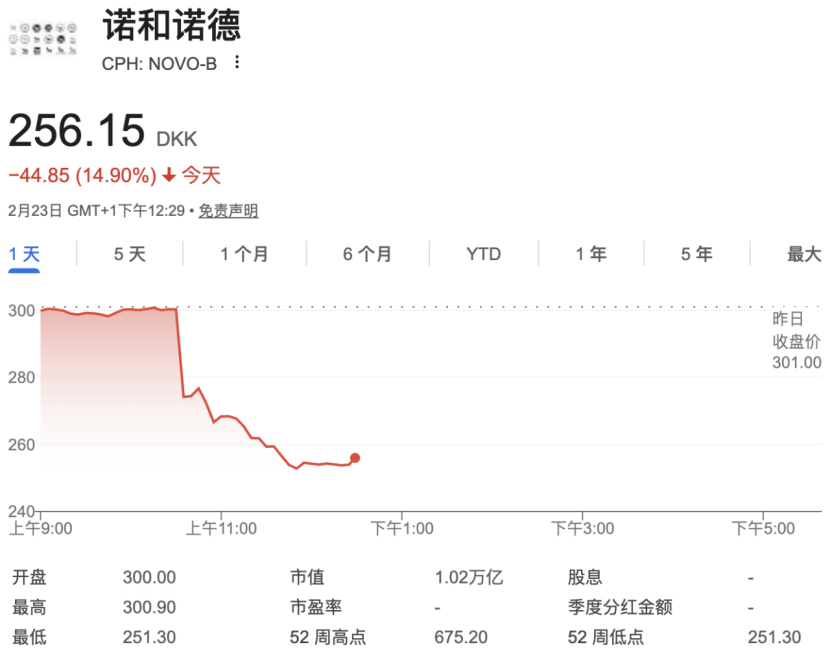Switch to the 1 年 chart range

(591, 254)
